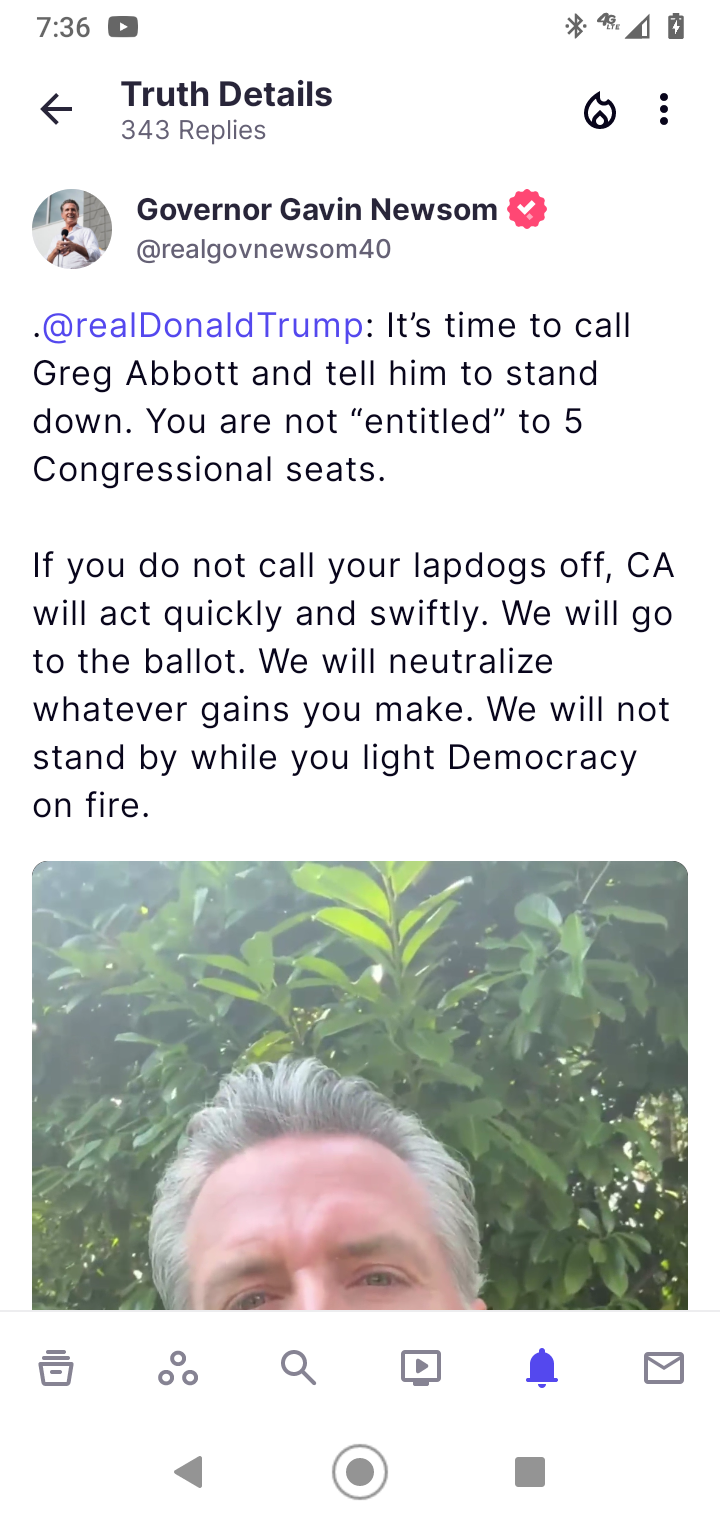Open the overflow menu
Image resolution: width=720 pixels, height=1520 pixels.
tap(664, 110)
